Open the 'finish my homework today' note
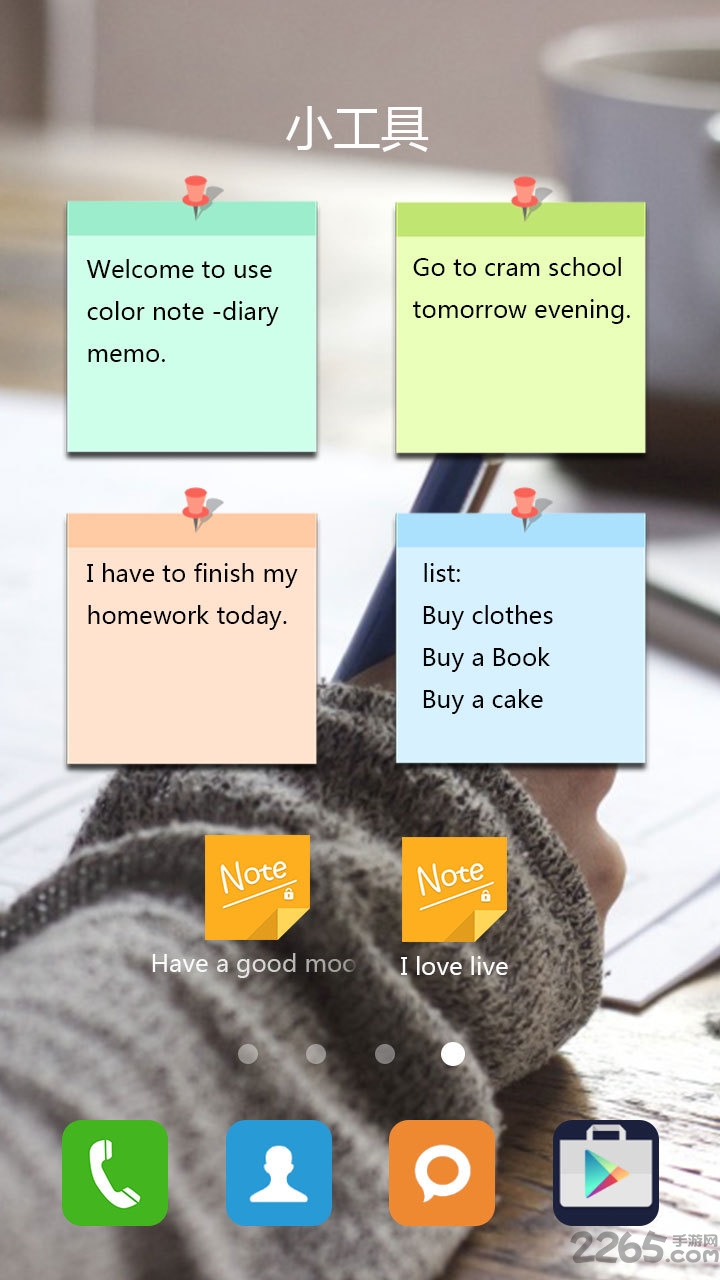The width and height of the screenshot is (720, 1280). click(191, 638)
